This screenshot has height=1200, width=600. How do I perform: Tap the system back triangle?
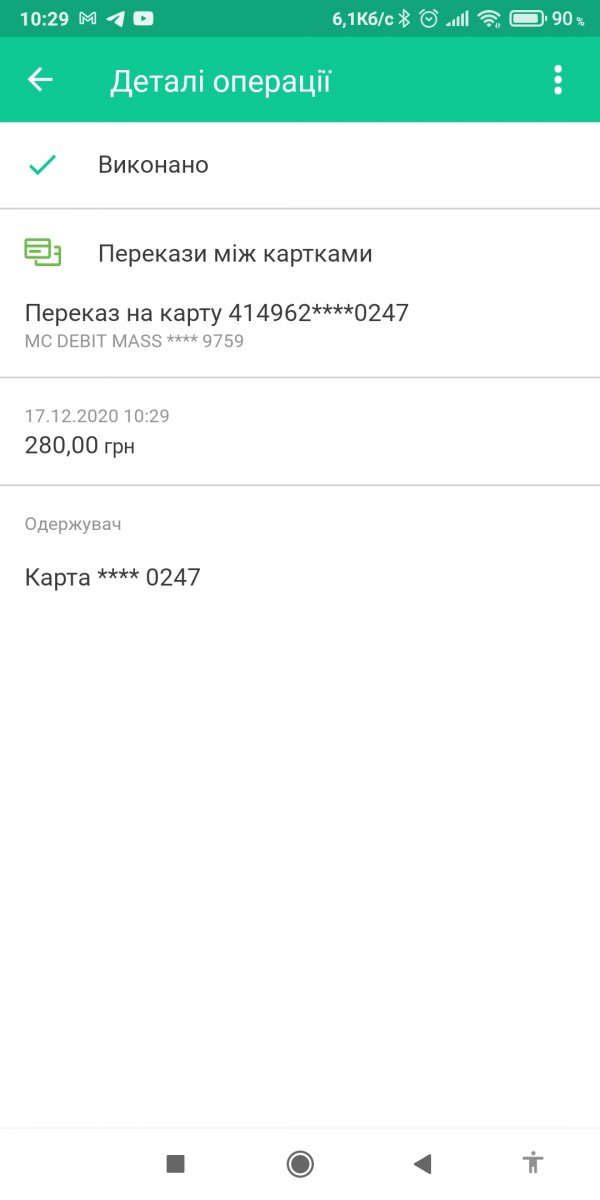click(422, 1163)
